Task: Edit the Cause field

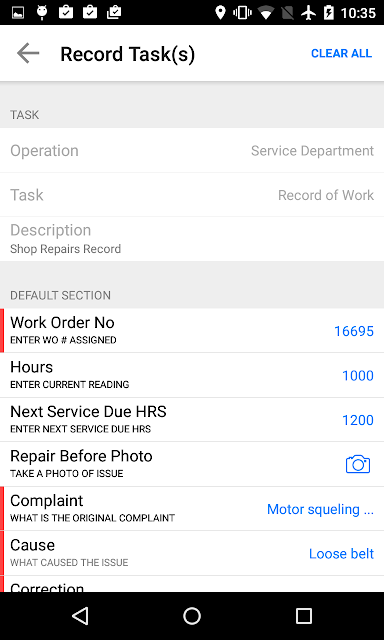Action: [192, 553]
